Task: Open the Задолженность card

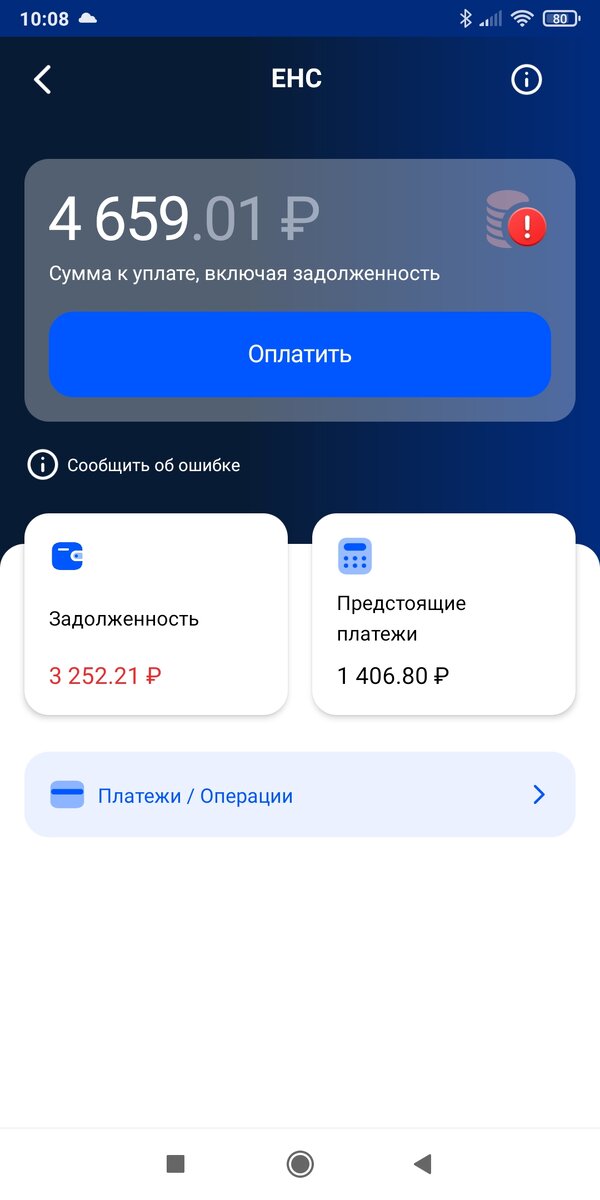Action: click(x=156, y=614)
